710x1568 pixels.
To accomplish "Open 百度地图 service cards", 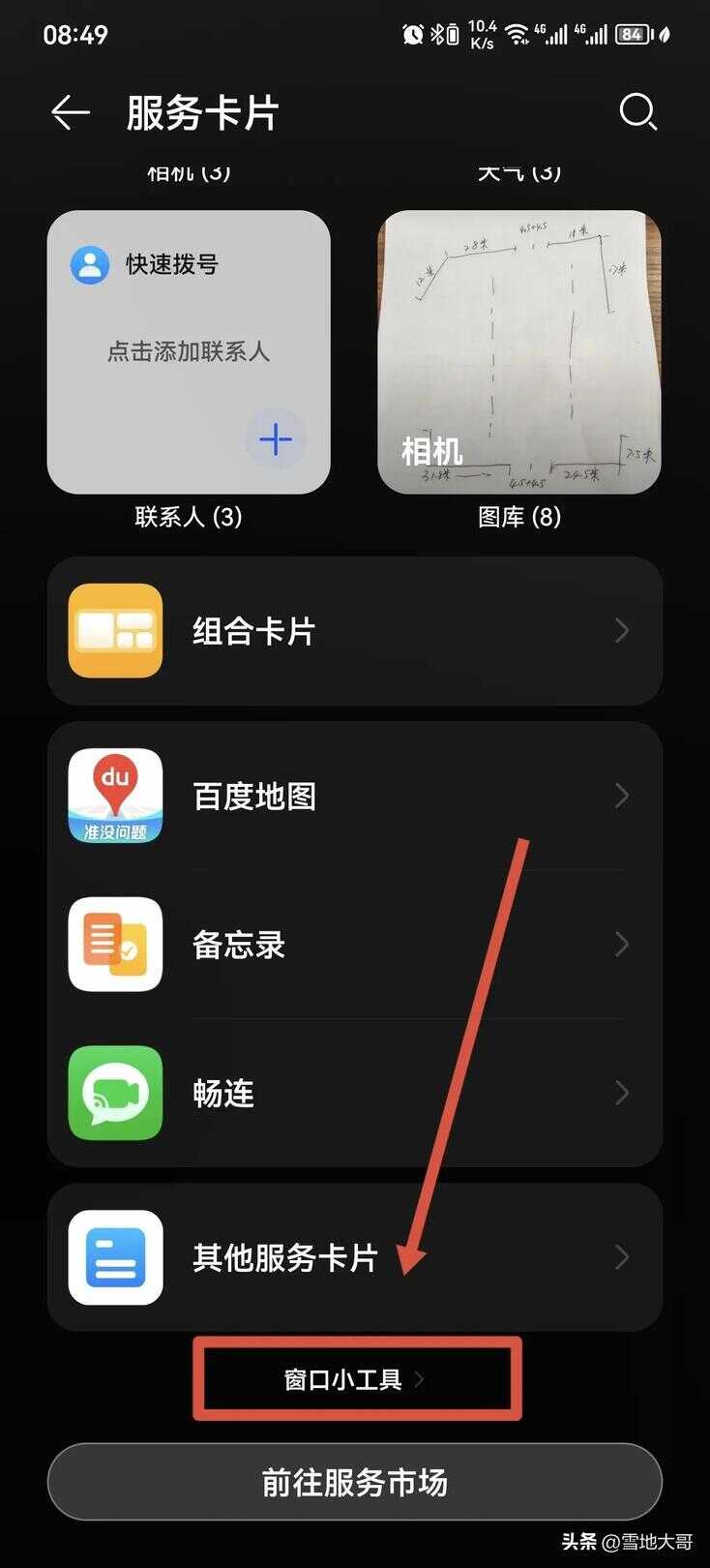I will pos(354,796).
